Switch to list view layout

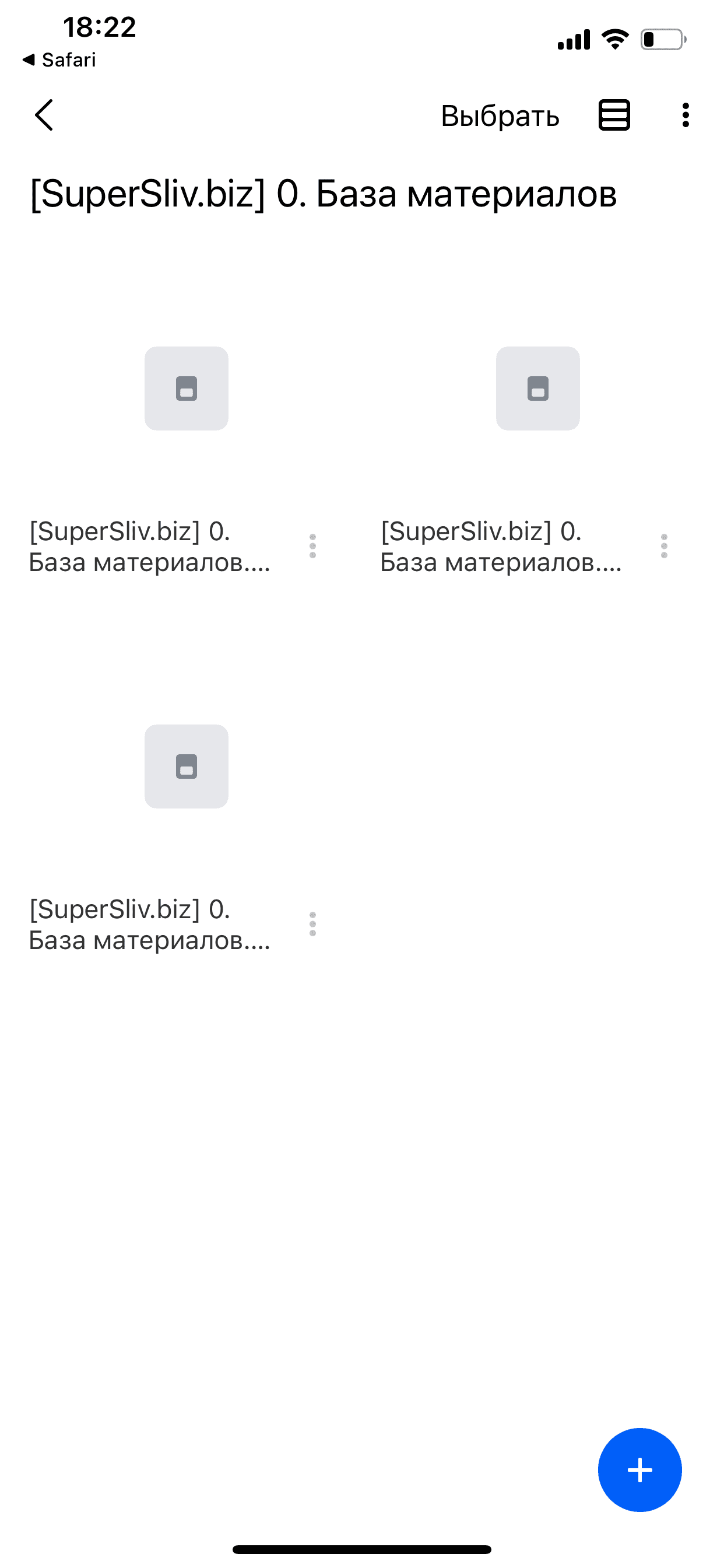(x=614, y=115)
